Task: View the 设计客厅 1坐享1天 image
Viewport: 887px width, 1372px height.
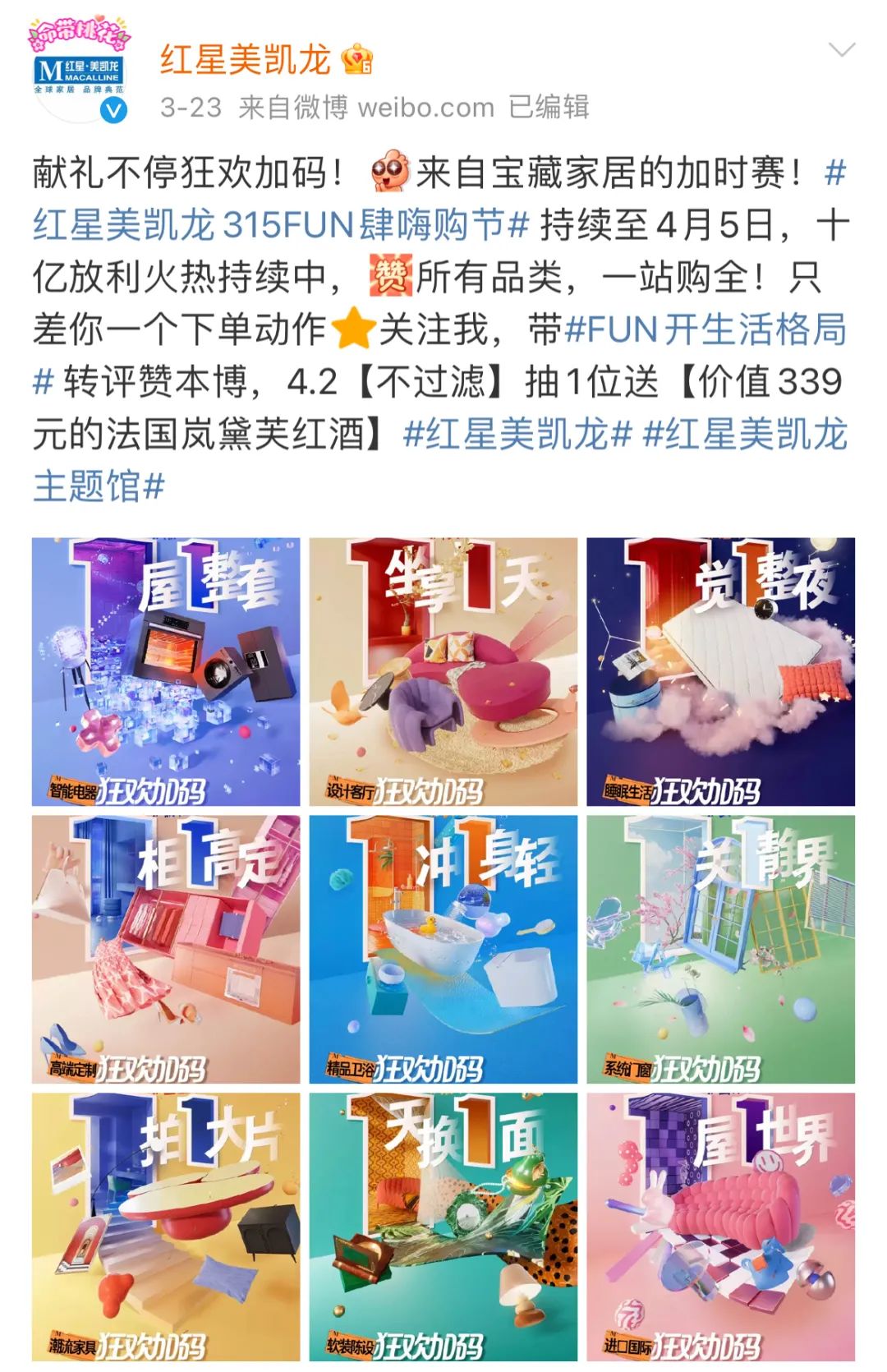Action: [443, 671]
